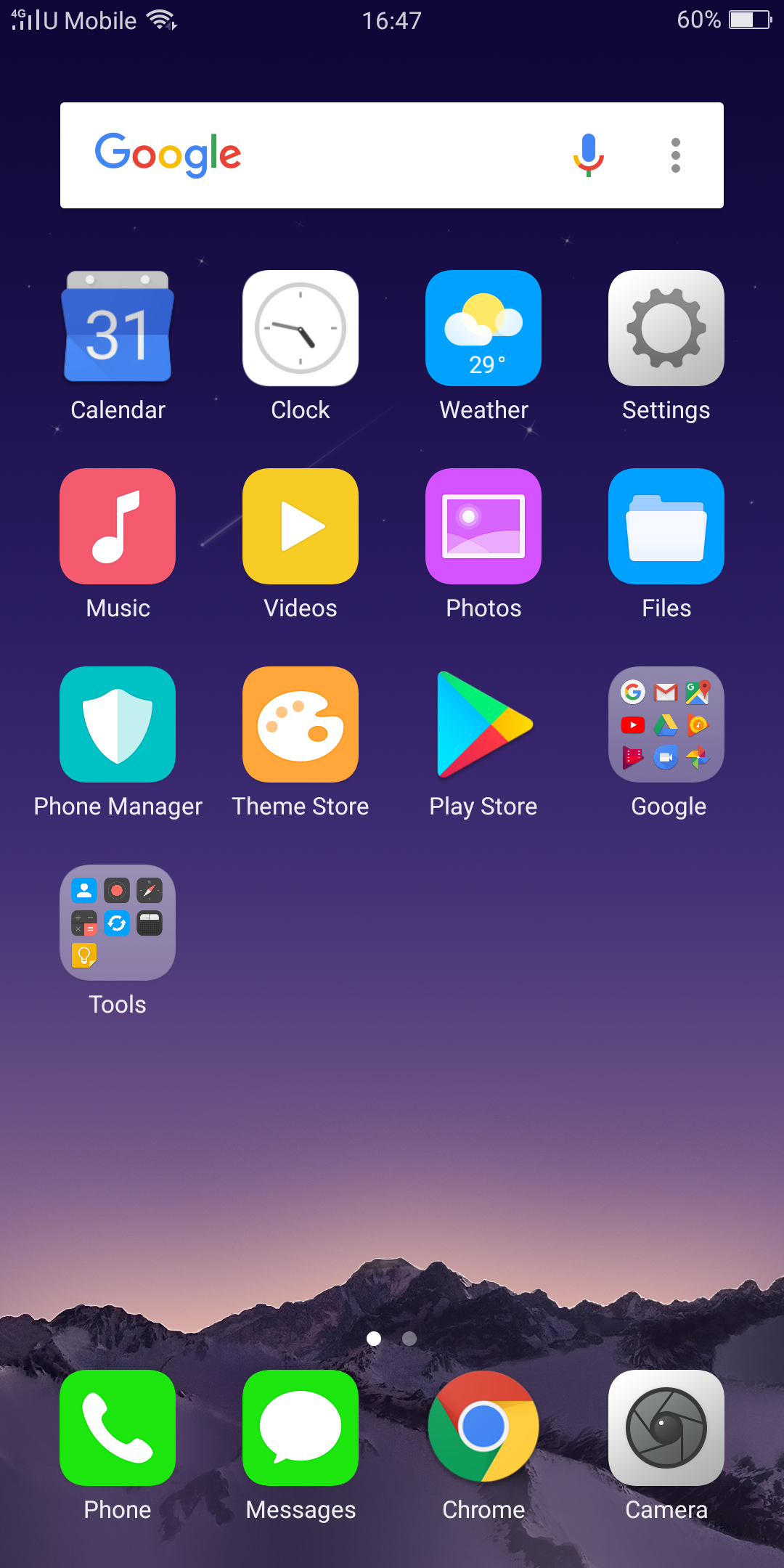Open the Camera app
The width and height of the screenshot is (784, 1568).
[x=666, y=1428]
